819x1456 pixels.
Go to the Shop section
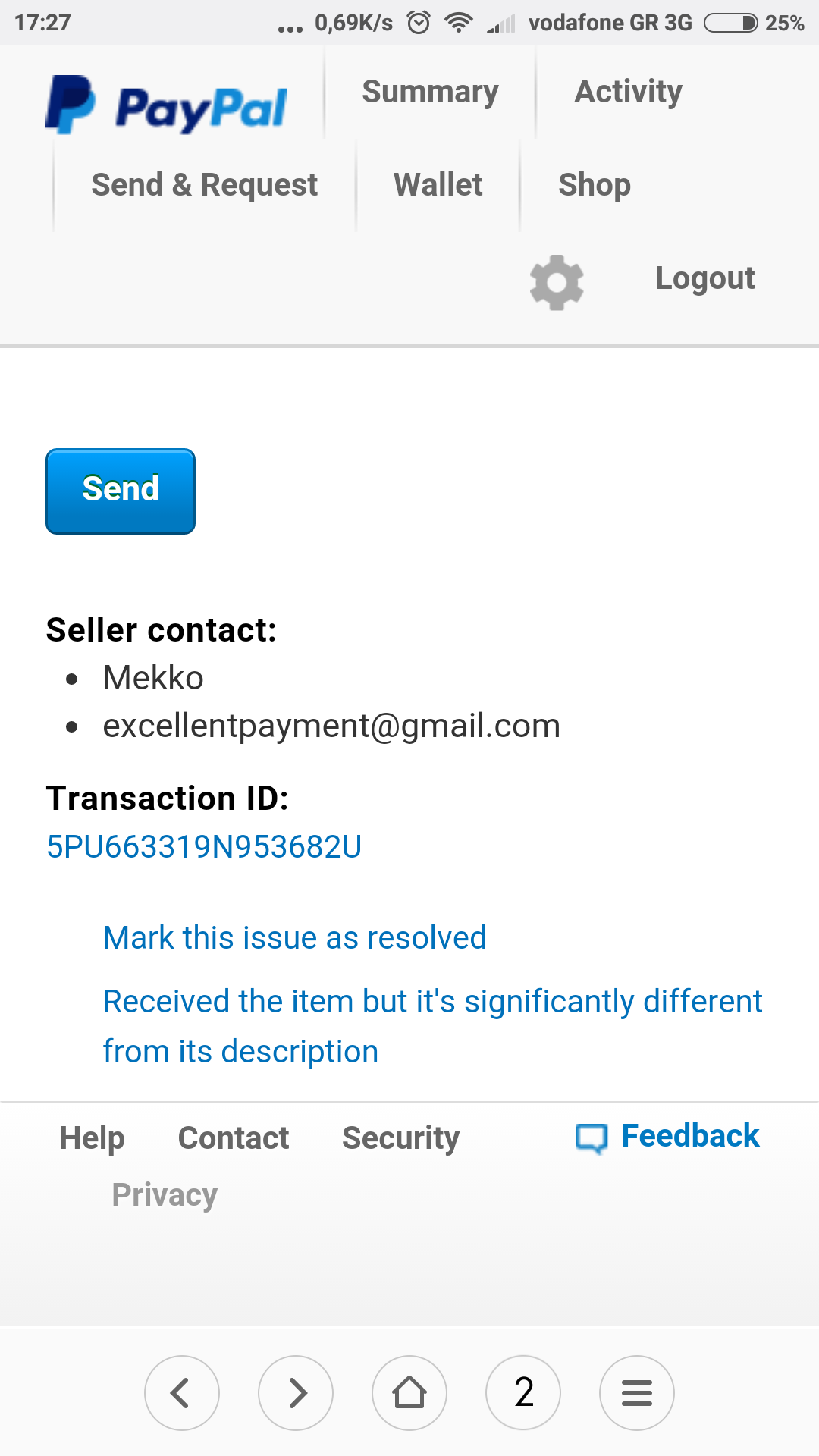595,185
